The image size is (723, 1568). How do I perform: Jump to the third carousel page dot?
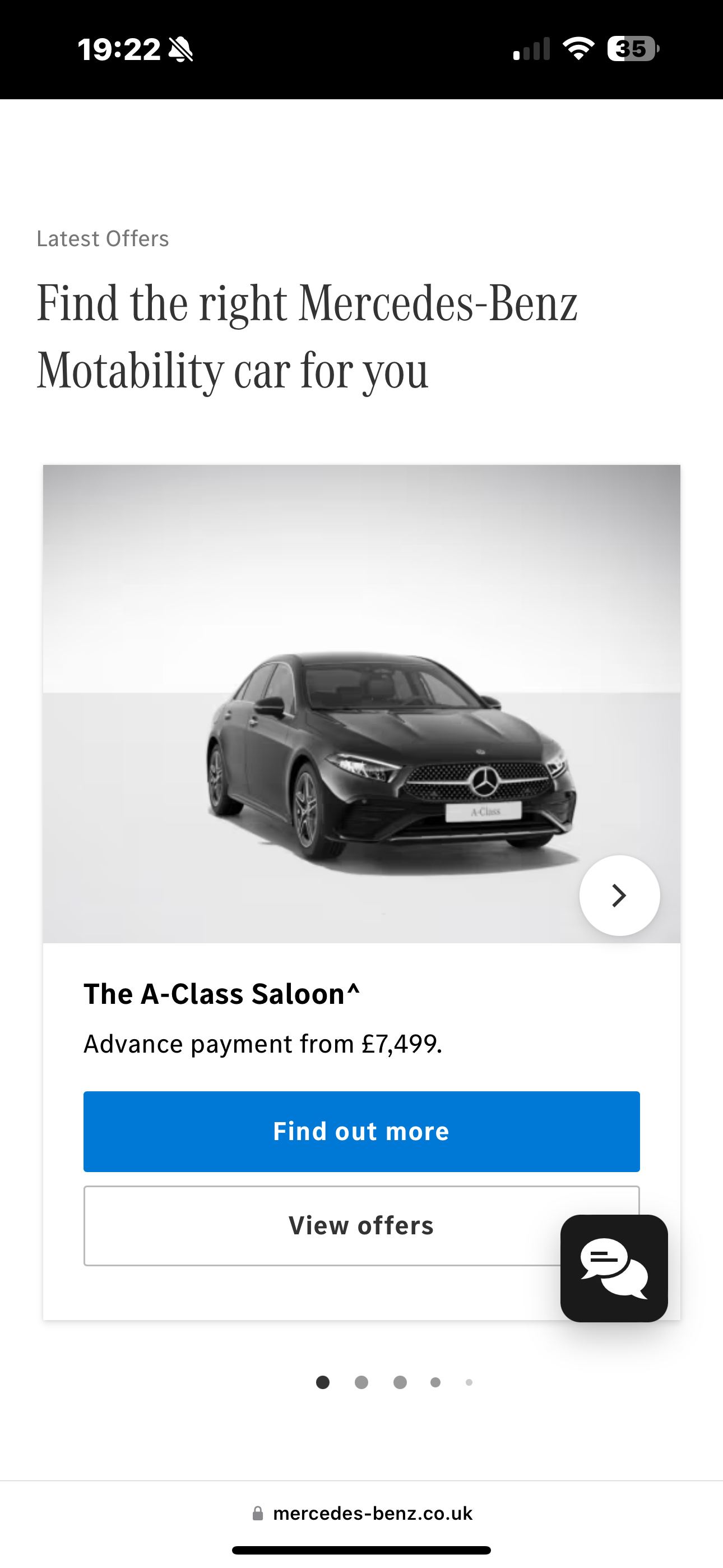(400, 1382)
